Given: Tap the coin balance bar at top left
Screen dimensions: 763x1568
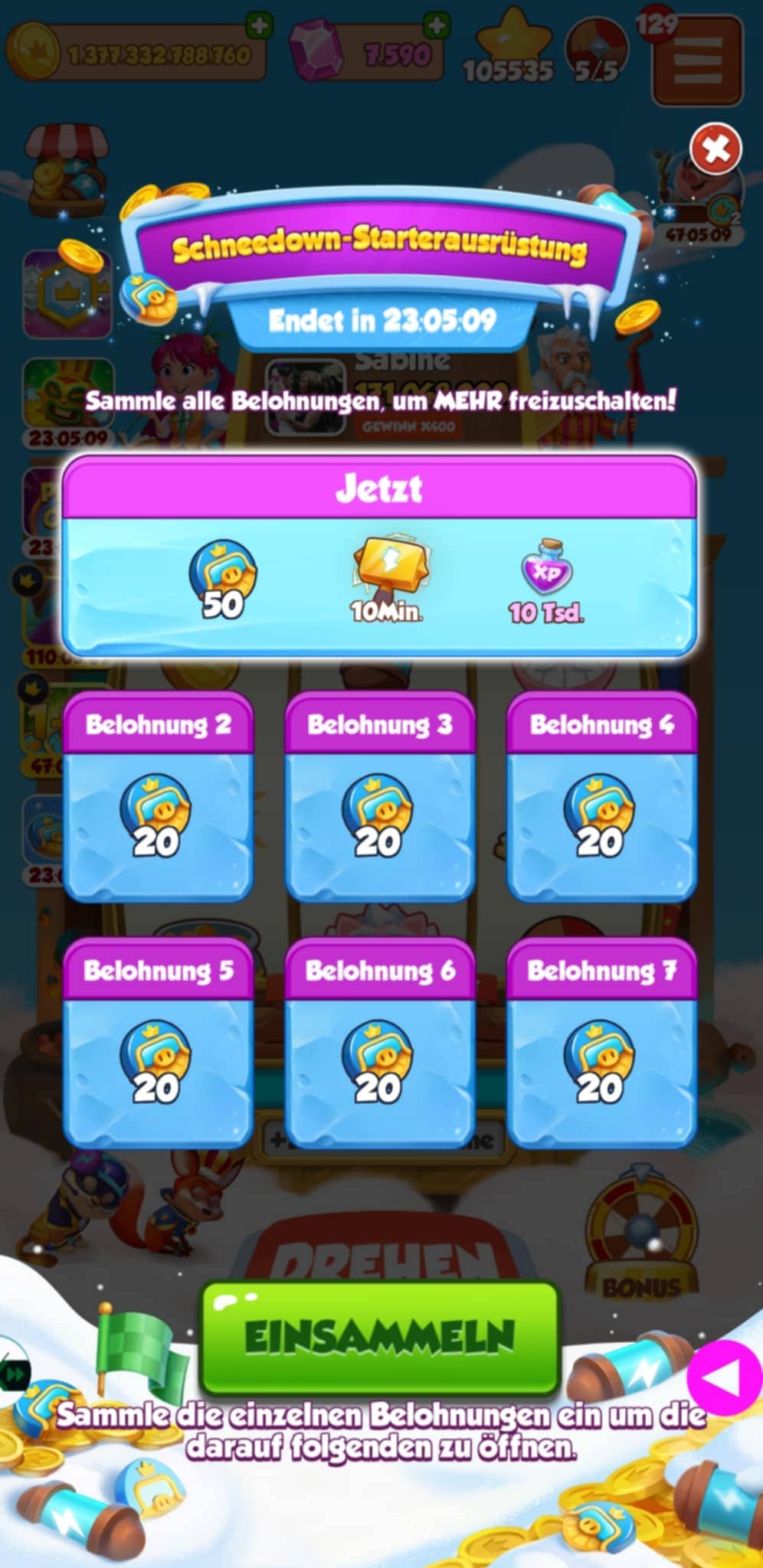Looking at the screenshot, I should click(x=138, y=50).
